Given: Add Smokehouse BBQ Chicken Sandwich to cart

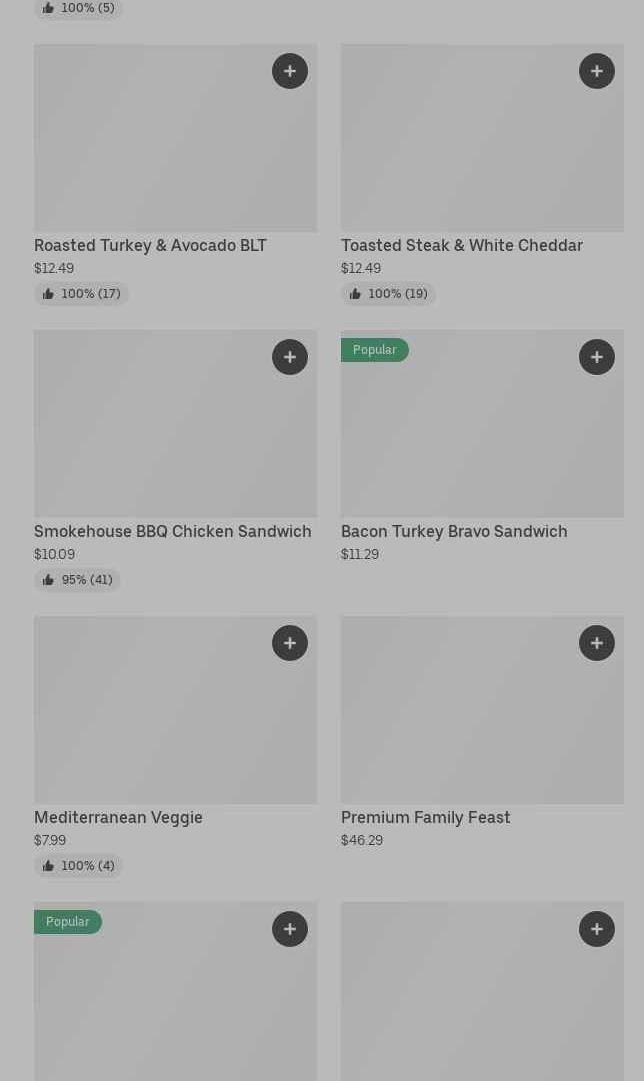Looking at the screenshot, I should point(290,357).
